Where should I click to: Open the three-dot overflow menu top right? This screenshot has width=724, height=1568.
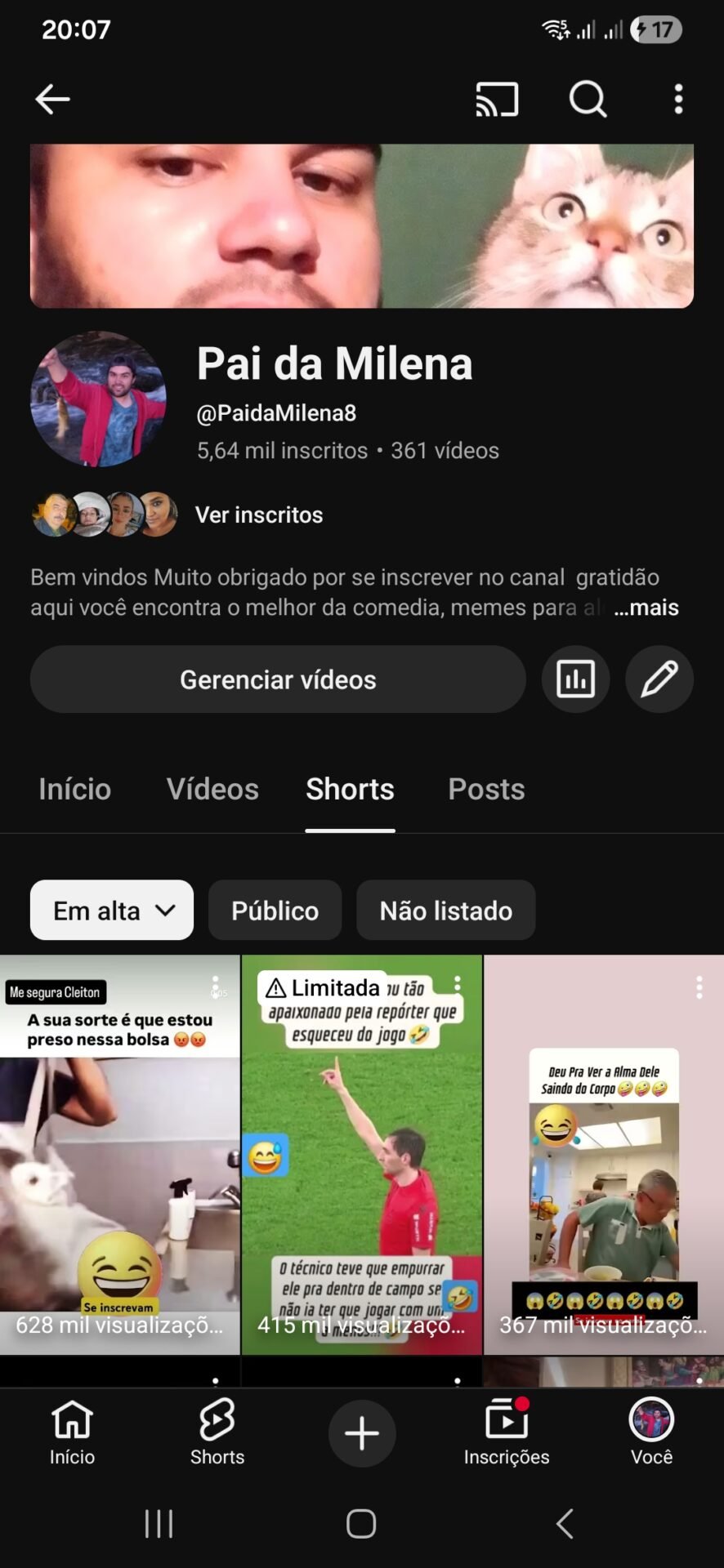(x=677, y=99)
